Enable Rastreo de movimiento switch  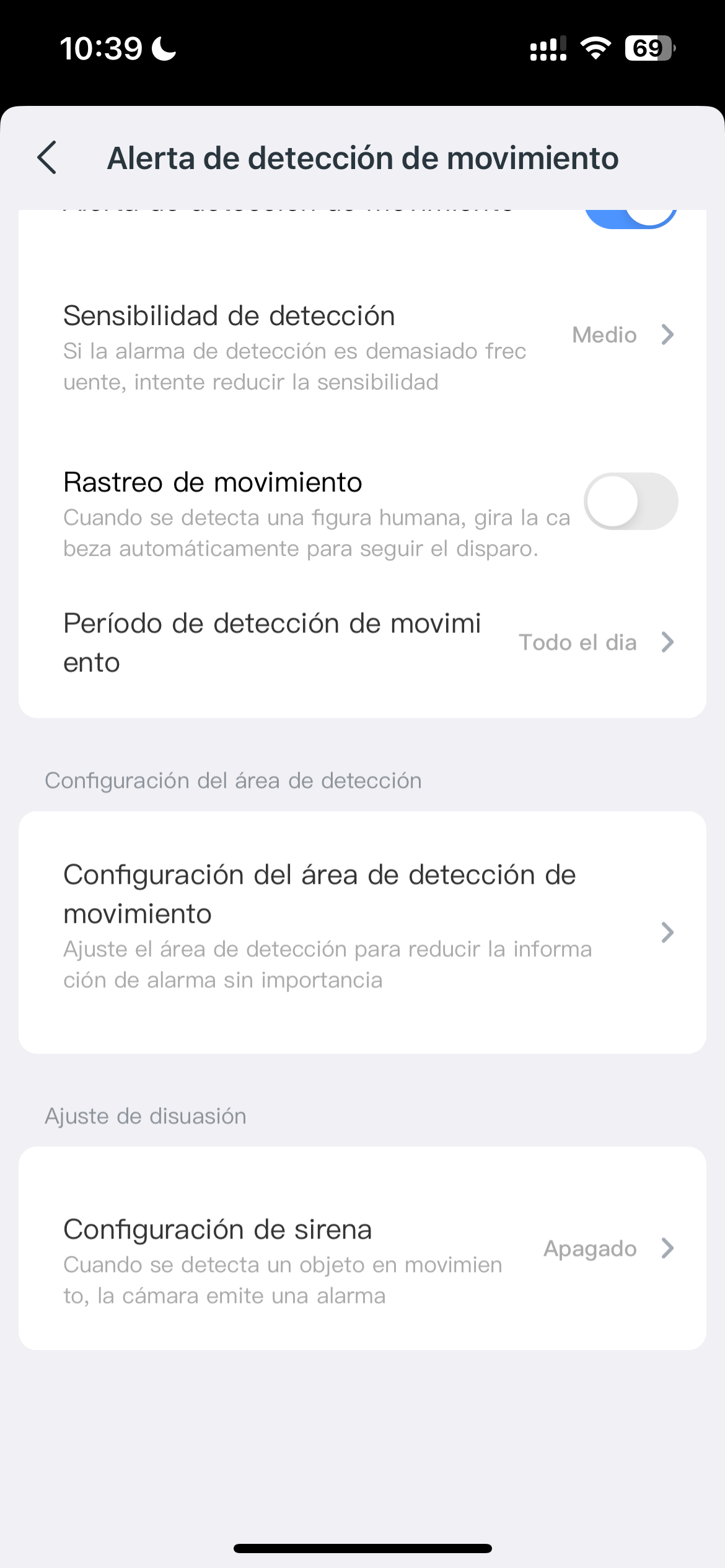[630, 501]
